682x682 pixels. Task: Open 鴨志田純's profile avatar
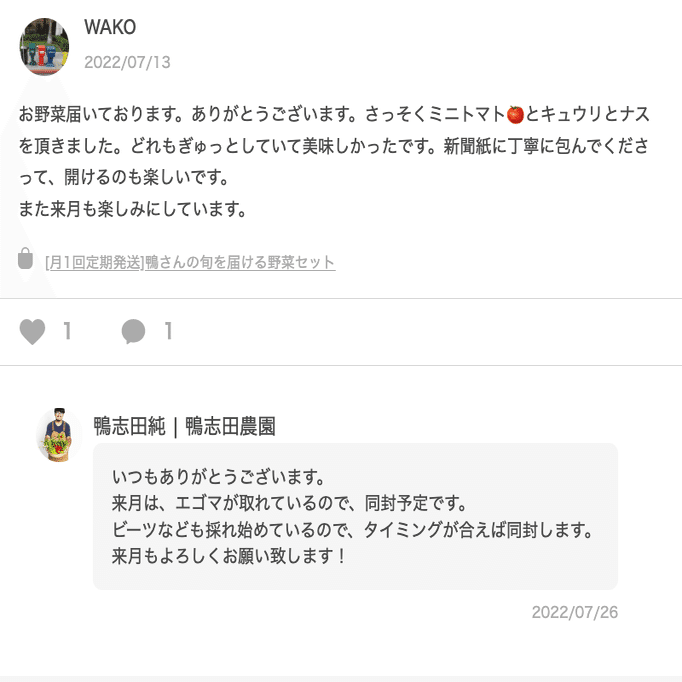coord(60,435)
